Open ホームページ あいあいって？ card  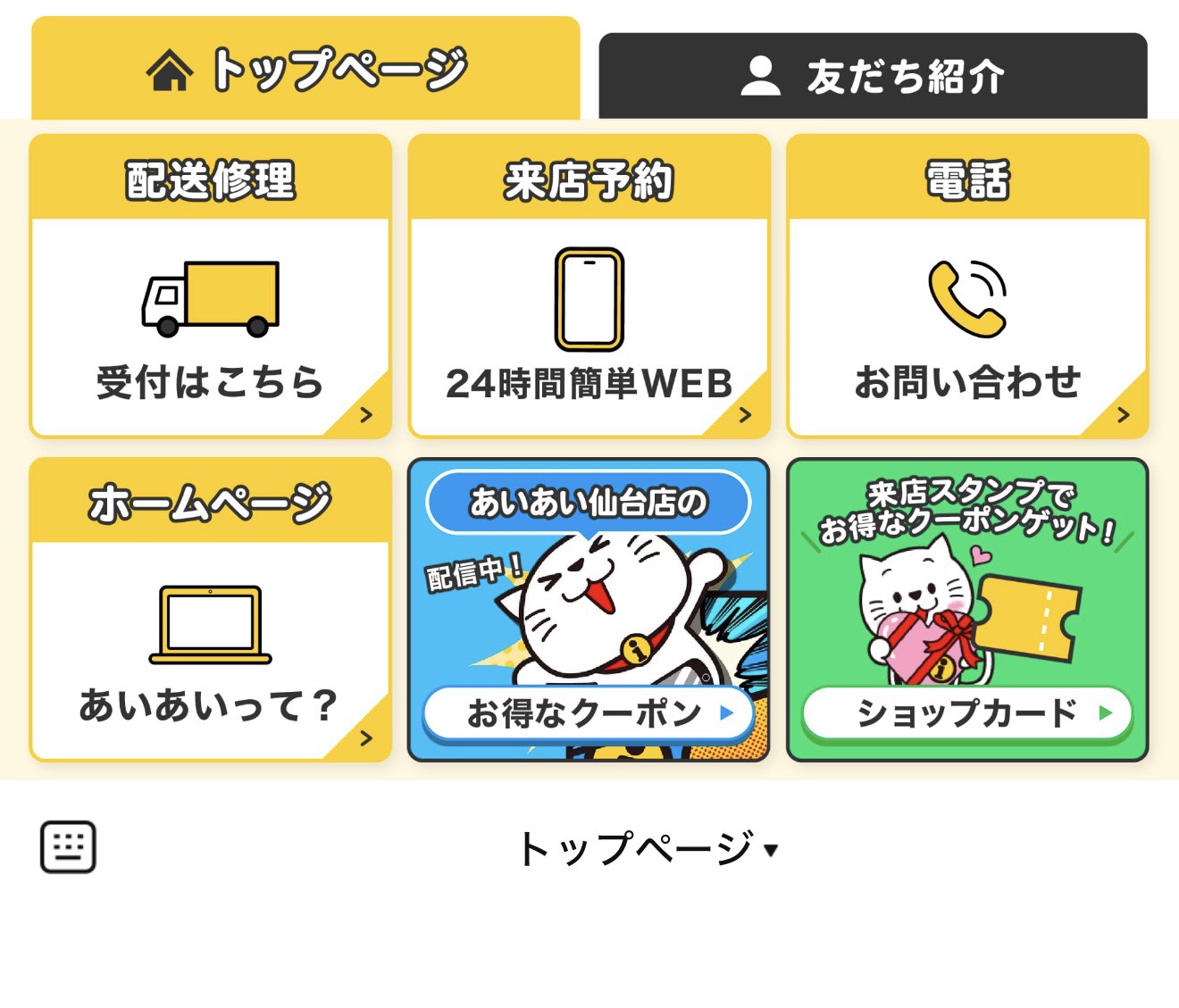coord(211,610)
